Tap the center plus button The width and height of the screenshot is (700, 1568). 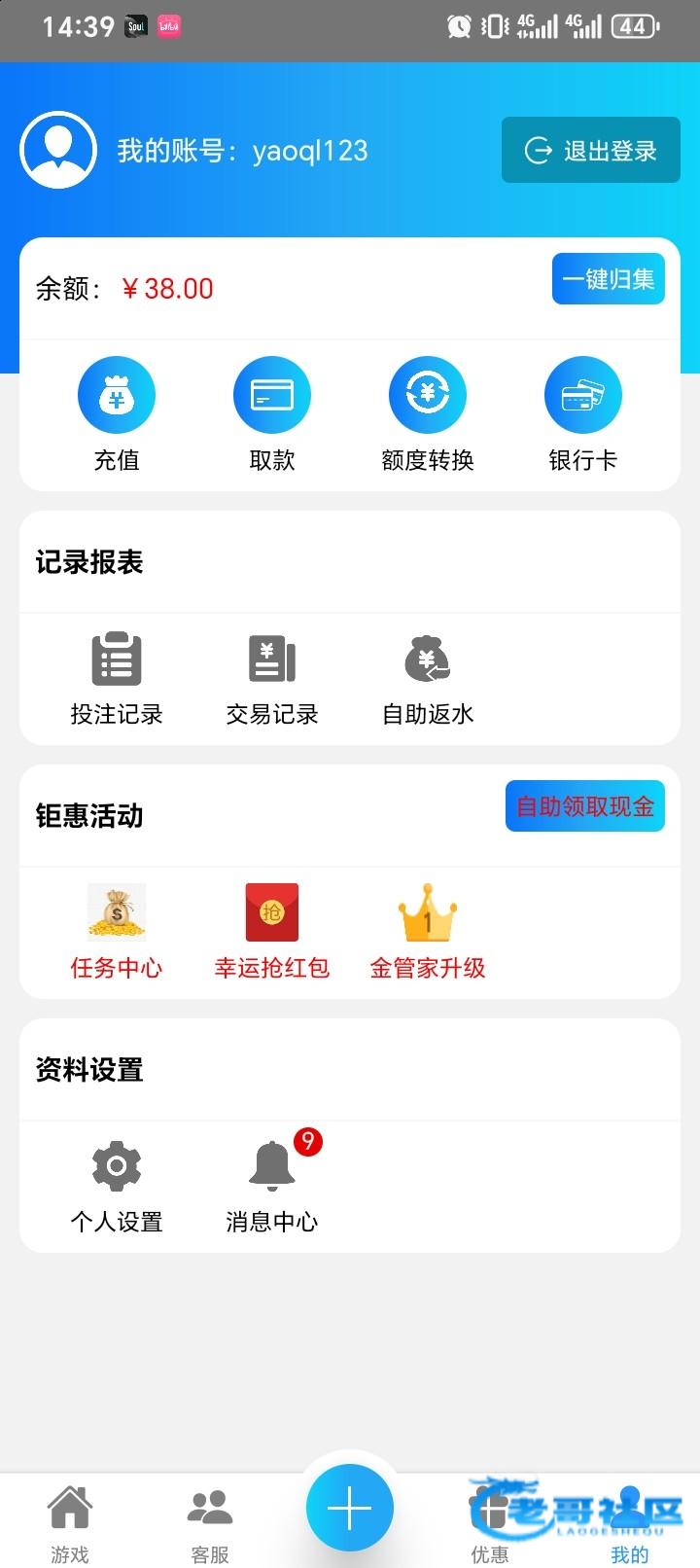tap(350, 1508)
